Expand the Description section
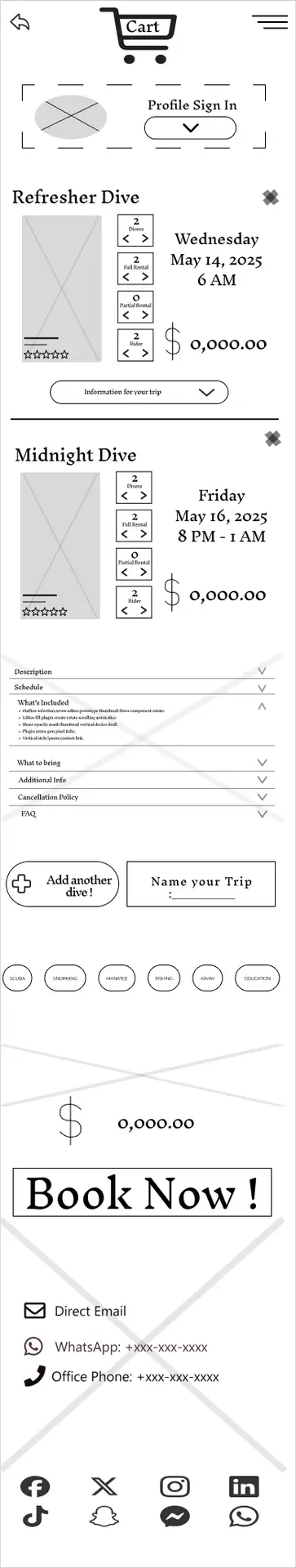296x1568 pixels. [142, 671]
